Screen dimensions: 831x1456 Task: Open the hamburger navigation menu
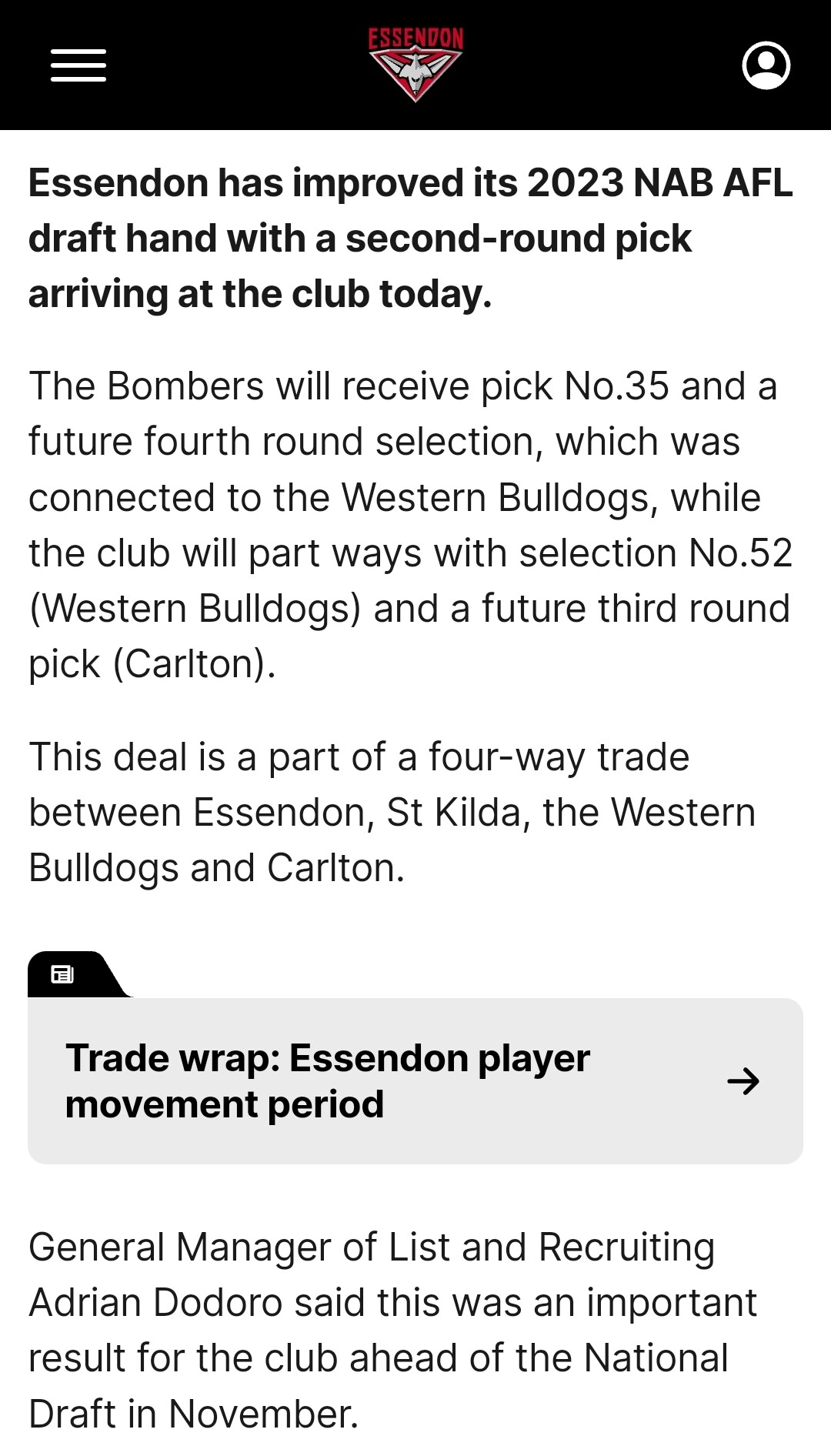point(78,65)
